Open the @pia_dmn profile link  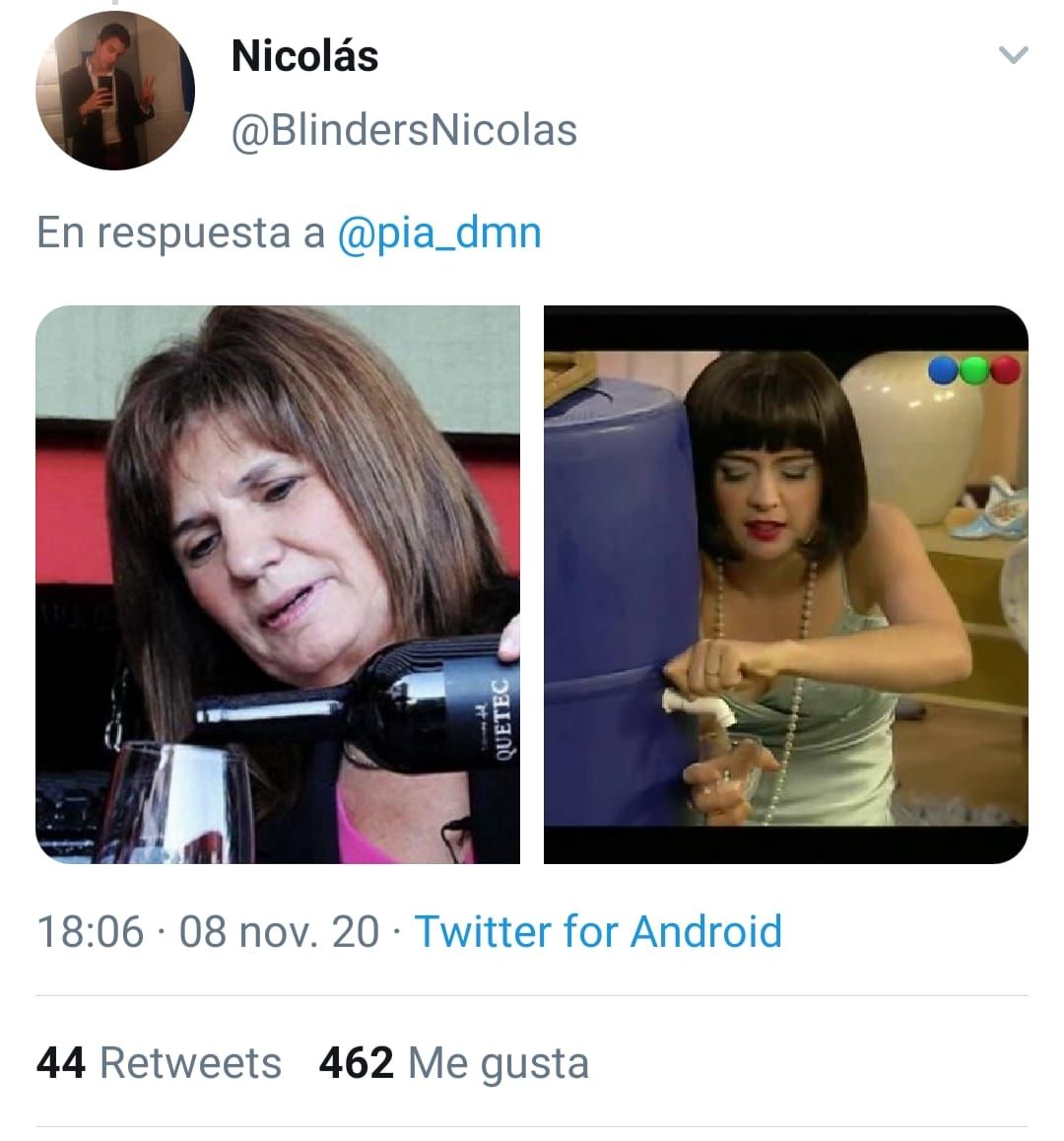[439, 234]
